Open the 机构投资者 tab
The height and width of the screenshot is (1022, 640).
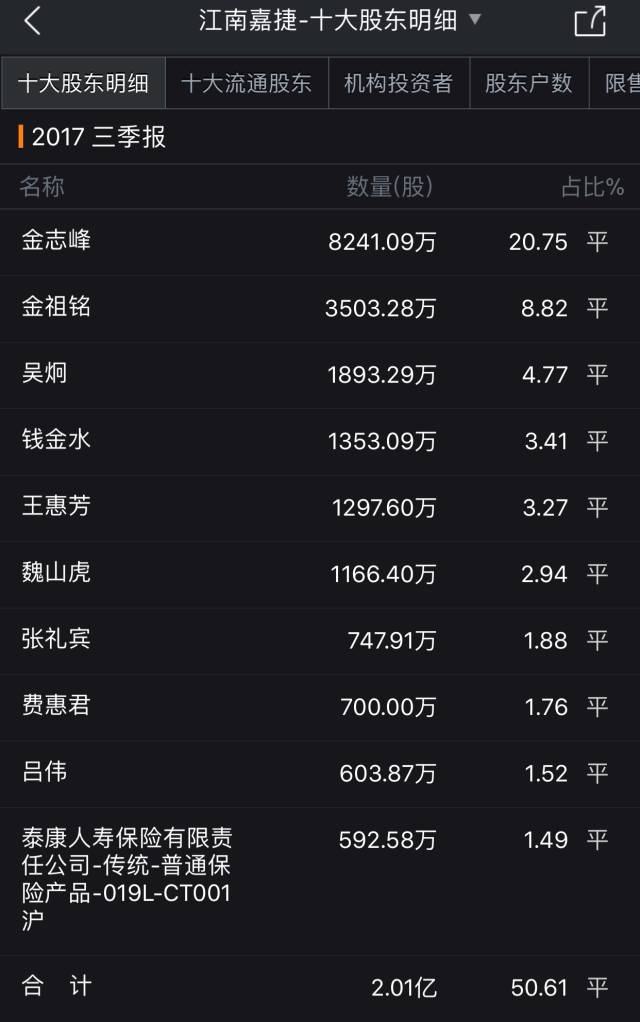pos(398,83)
